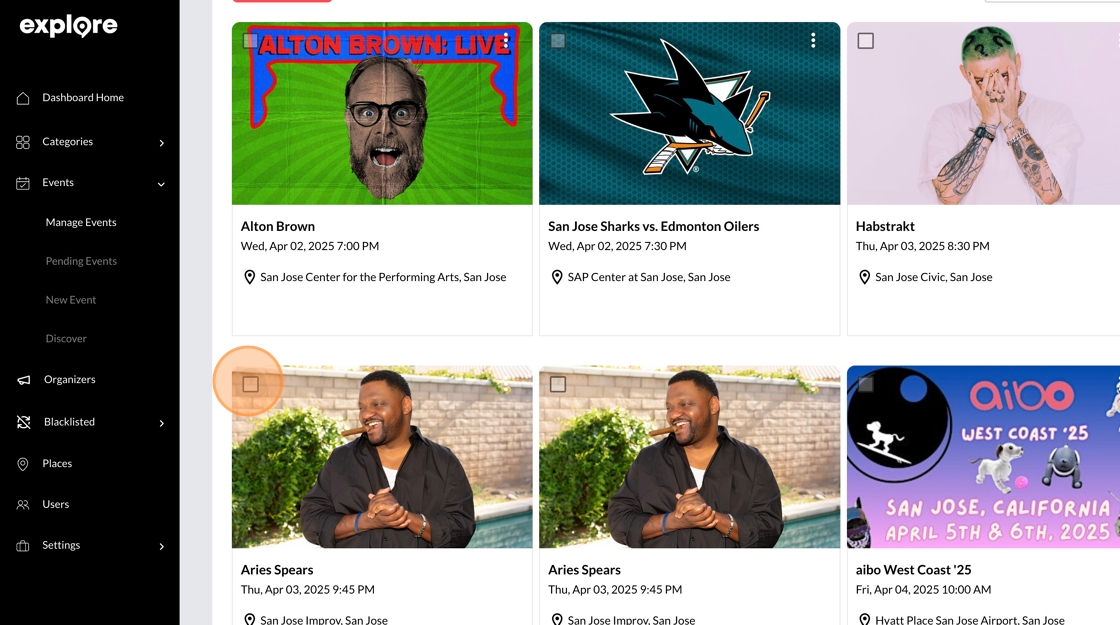Go to Manage Events

(81, 222)
